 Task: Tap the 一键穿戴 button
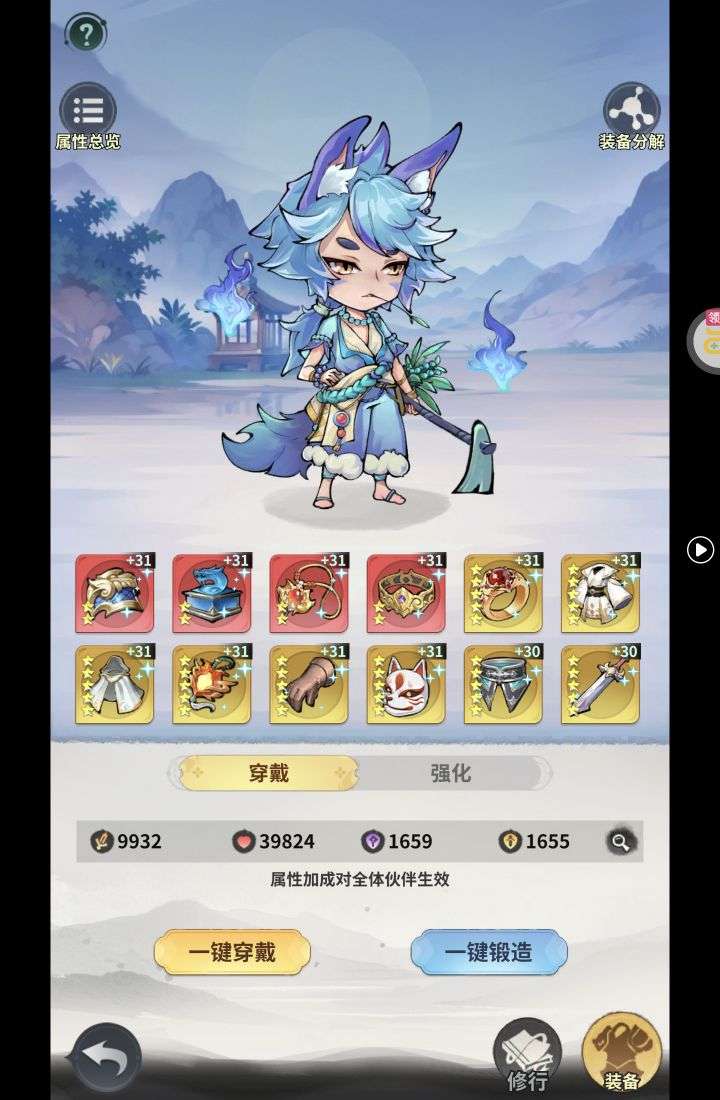[x=232, y=952]
